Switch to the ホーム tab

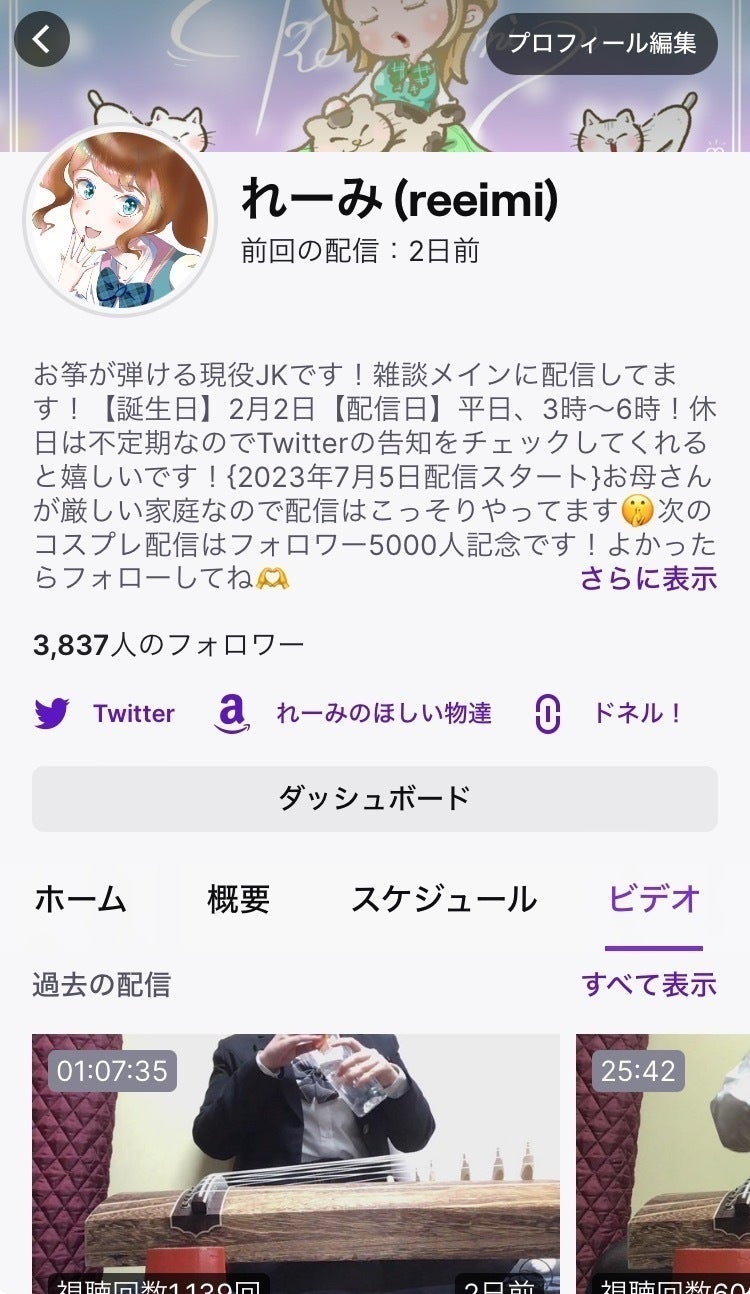pos(80,899)
